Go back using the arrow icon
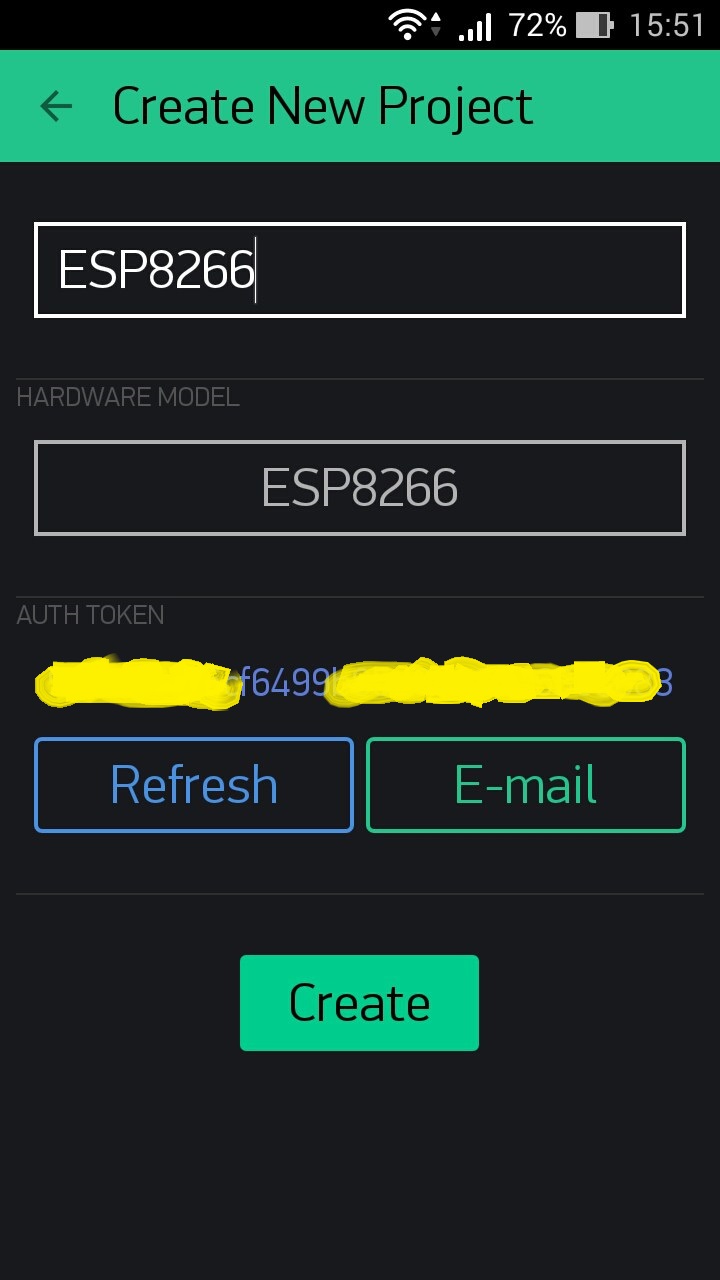The height and width of the screenshot is (1280, 720). click(56, 106)
